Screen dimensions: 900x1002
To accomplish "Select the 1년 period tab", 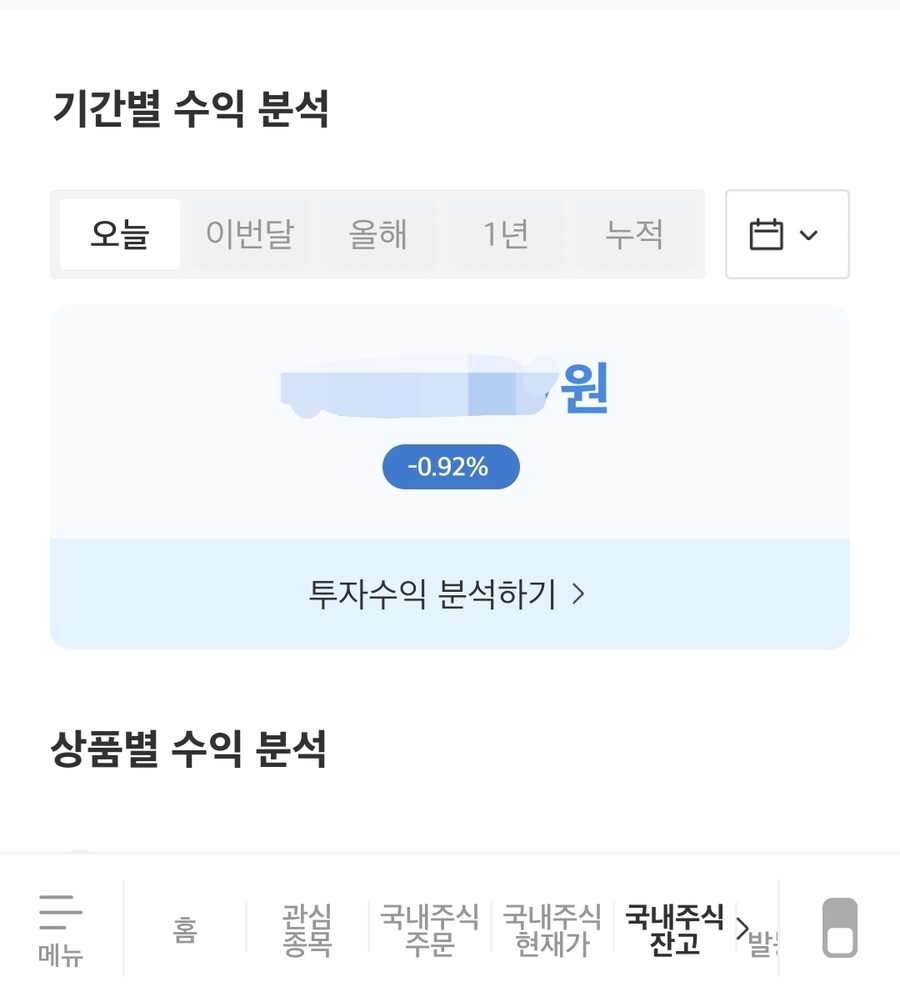I will pos(506,234).
